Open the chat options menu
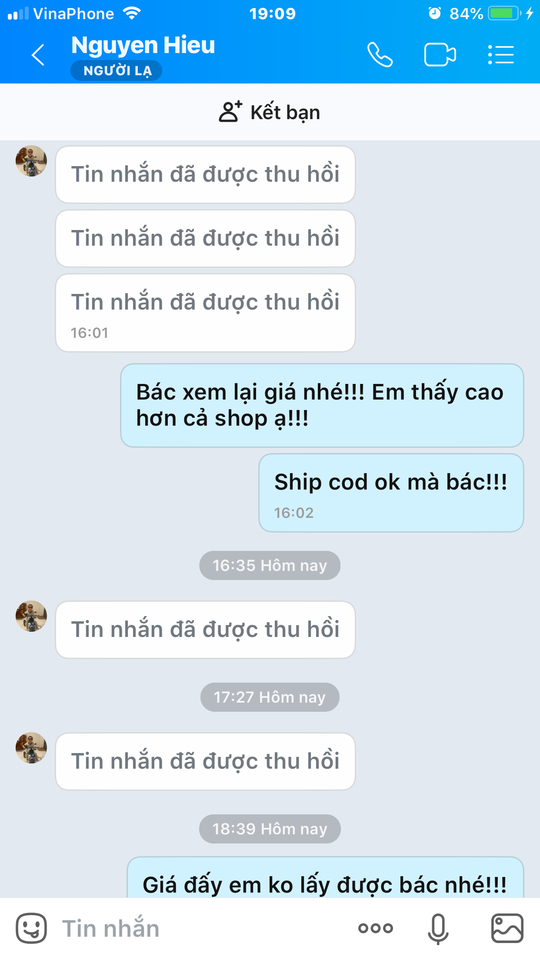 500,55
